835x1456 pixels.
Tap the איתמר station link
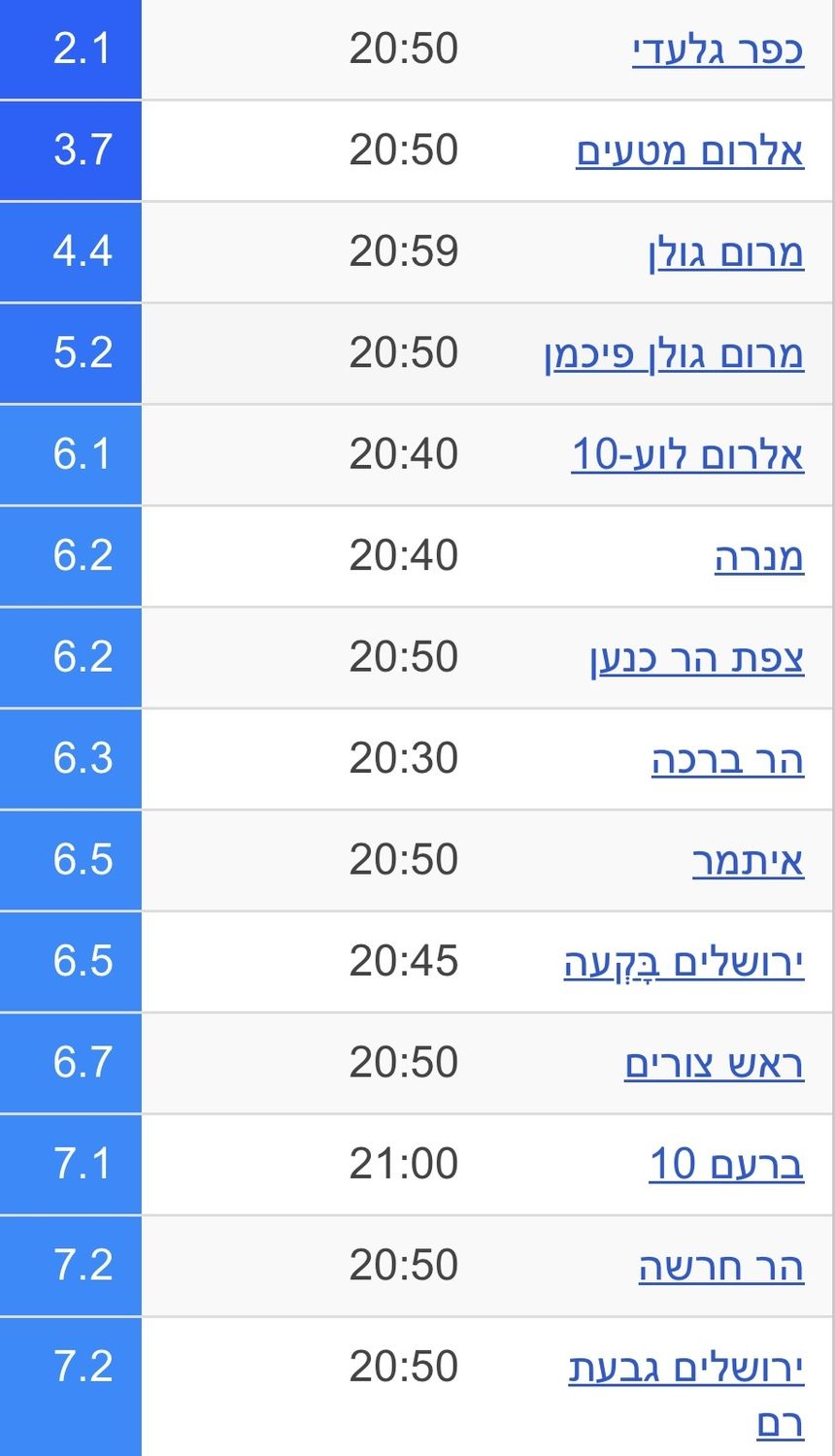[x=748, y=861]
